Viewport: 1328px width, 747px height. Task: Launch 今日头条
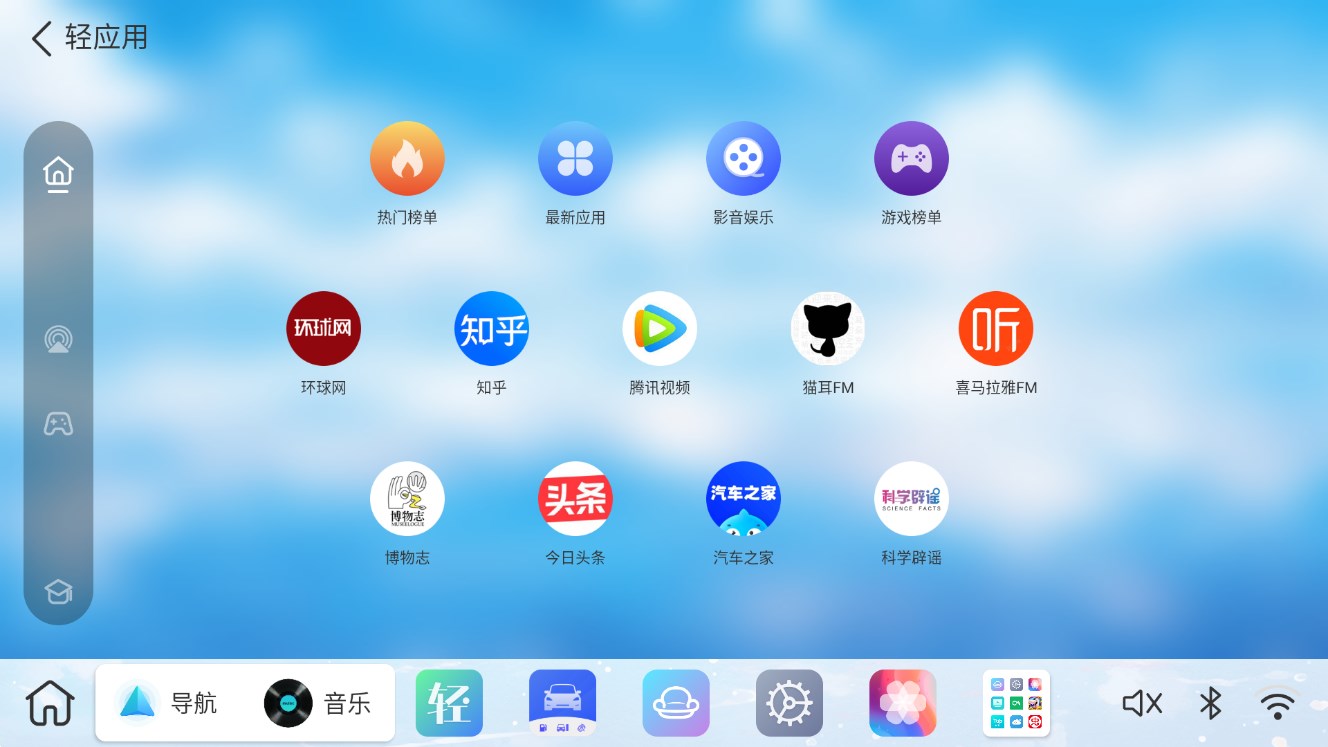(x=575, y=499)
